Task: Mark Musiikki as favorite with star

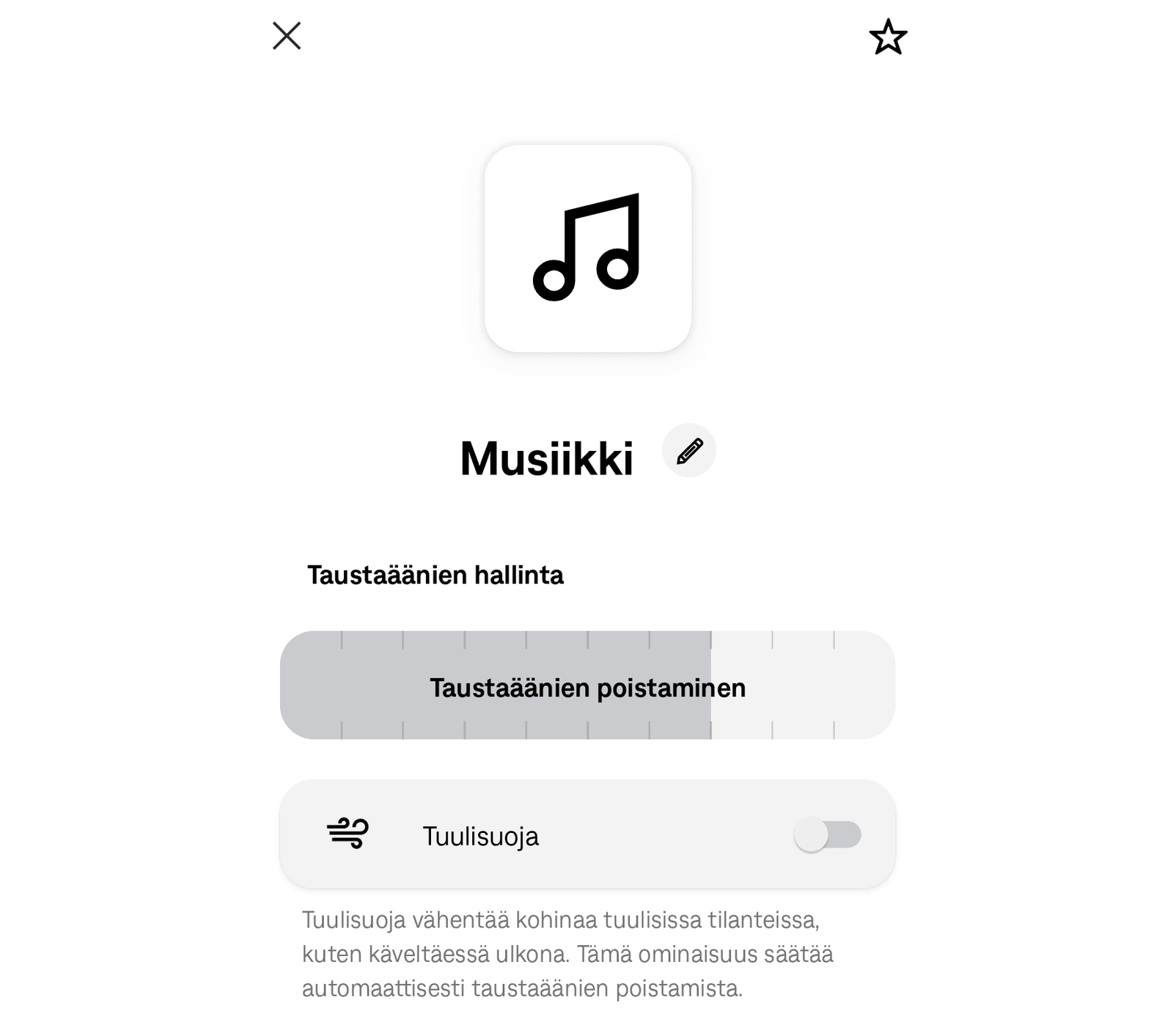Action: click(888, 37)
